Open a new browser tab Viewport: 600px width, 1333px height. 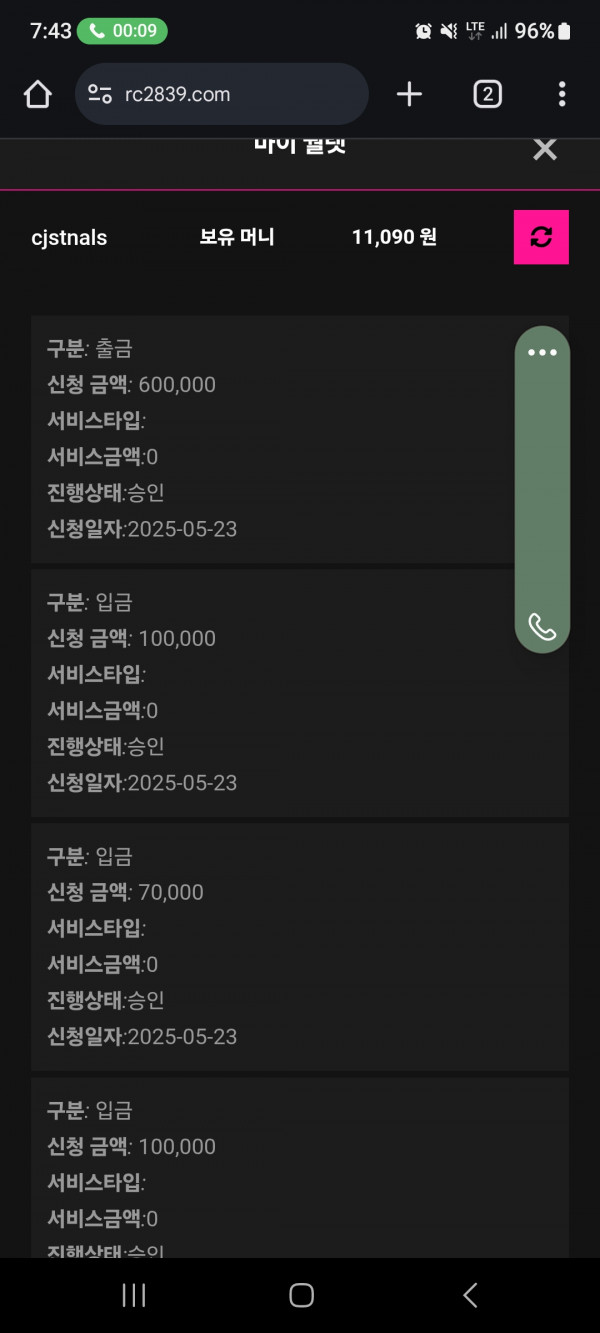(409, 94)
